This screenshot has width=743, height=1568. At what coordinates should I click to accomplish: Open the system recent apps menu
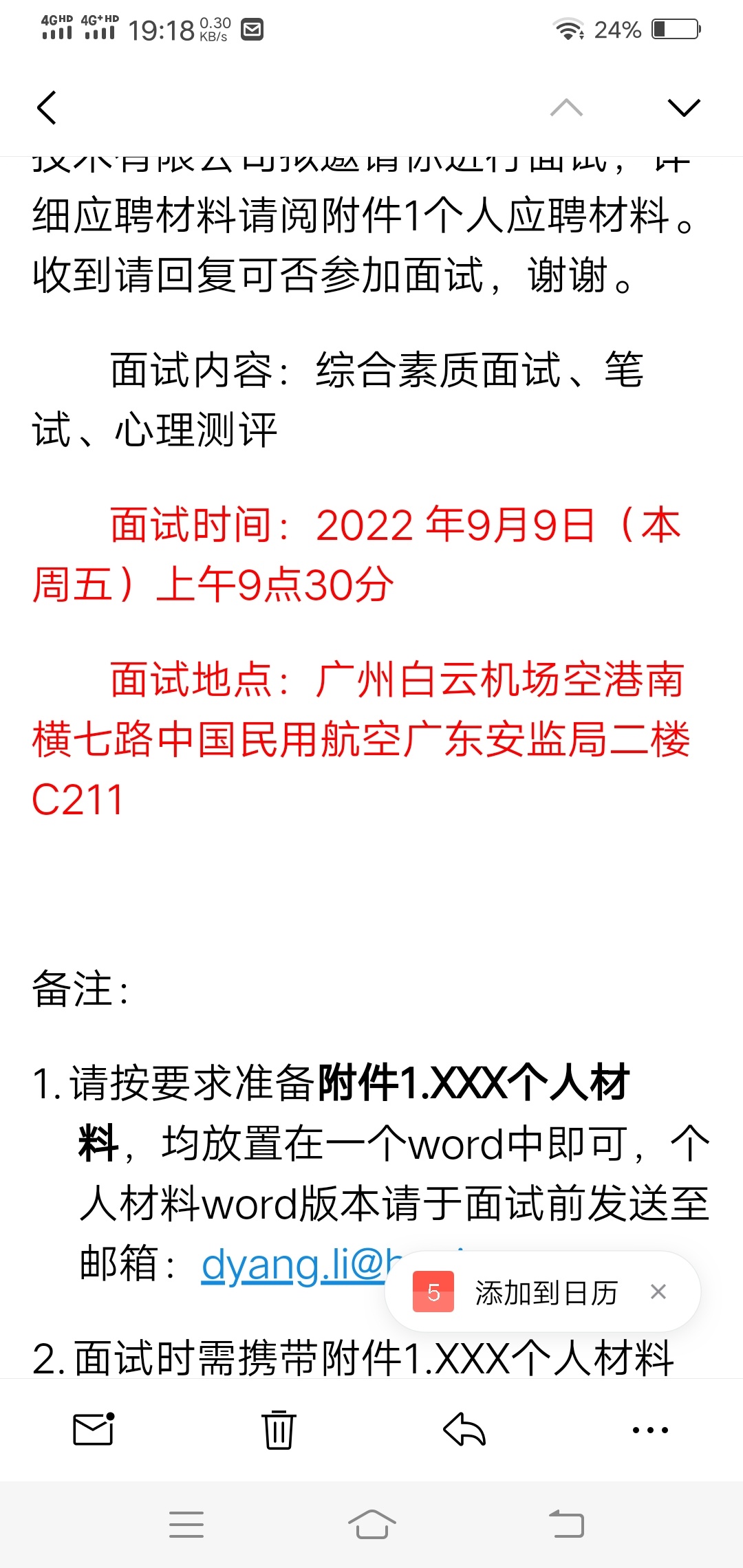[186, 1525]
